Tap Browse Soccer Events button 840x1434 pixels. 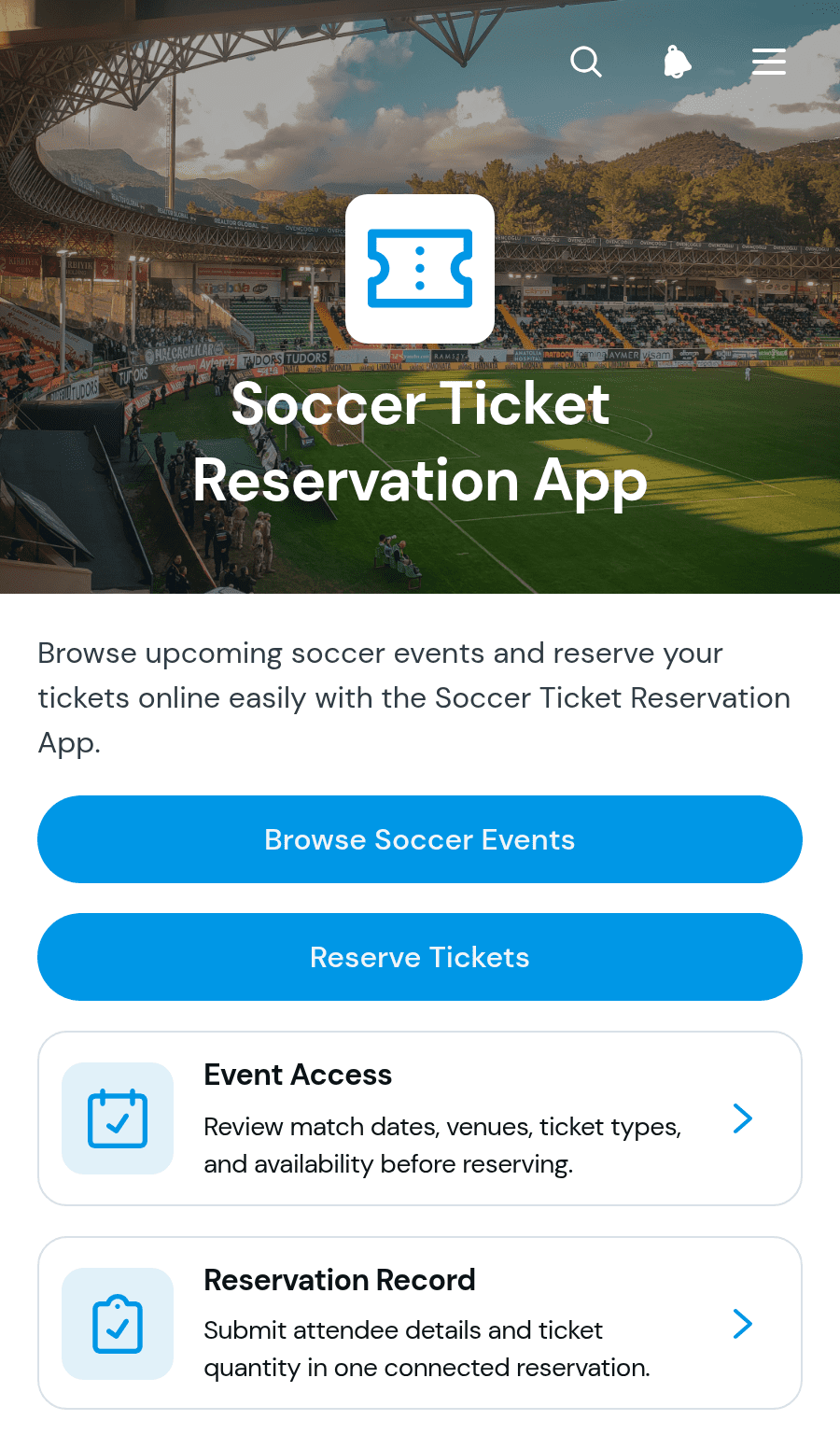[420, 839]
